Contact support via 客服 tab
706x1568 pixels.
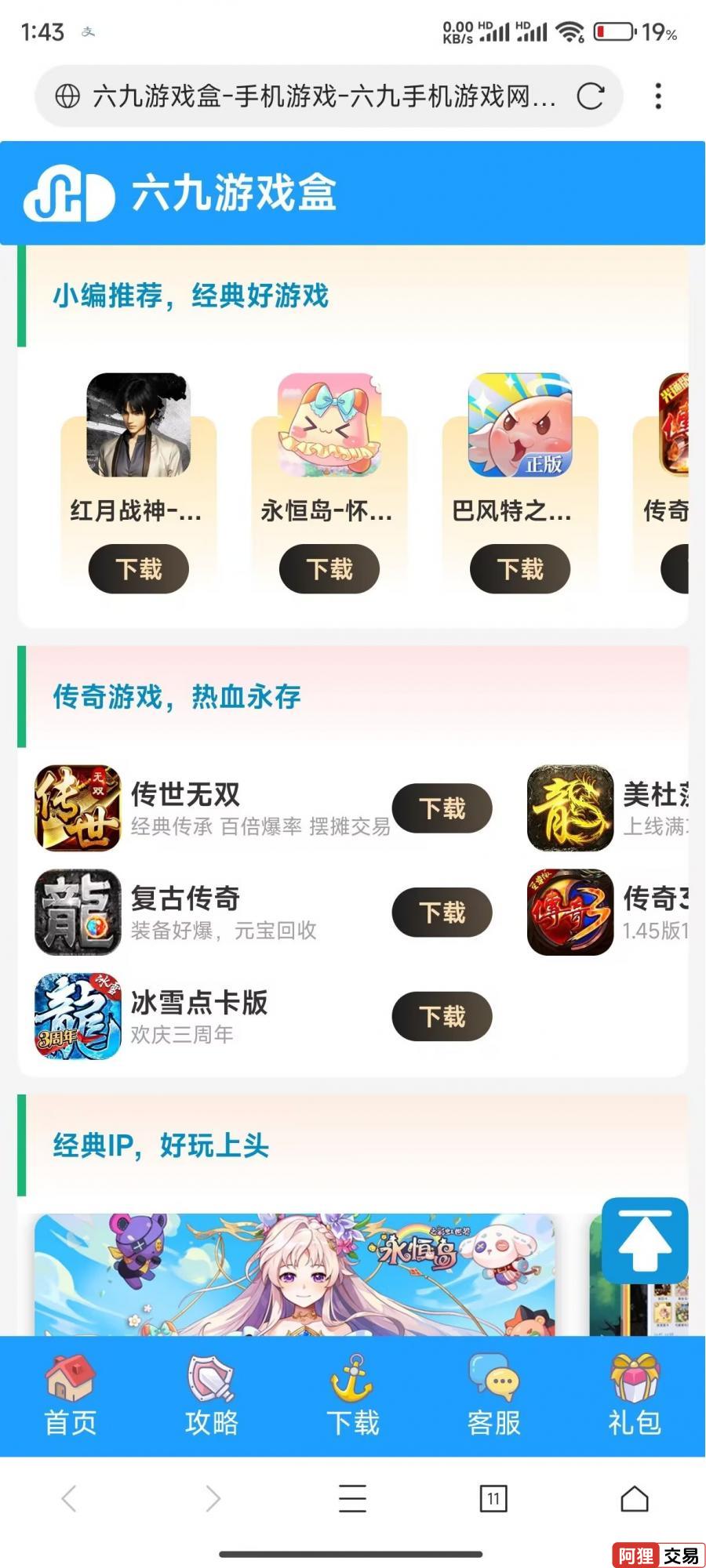(x=493, y=1396)
